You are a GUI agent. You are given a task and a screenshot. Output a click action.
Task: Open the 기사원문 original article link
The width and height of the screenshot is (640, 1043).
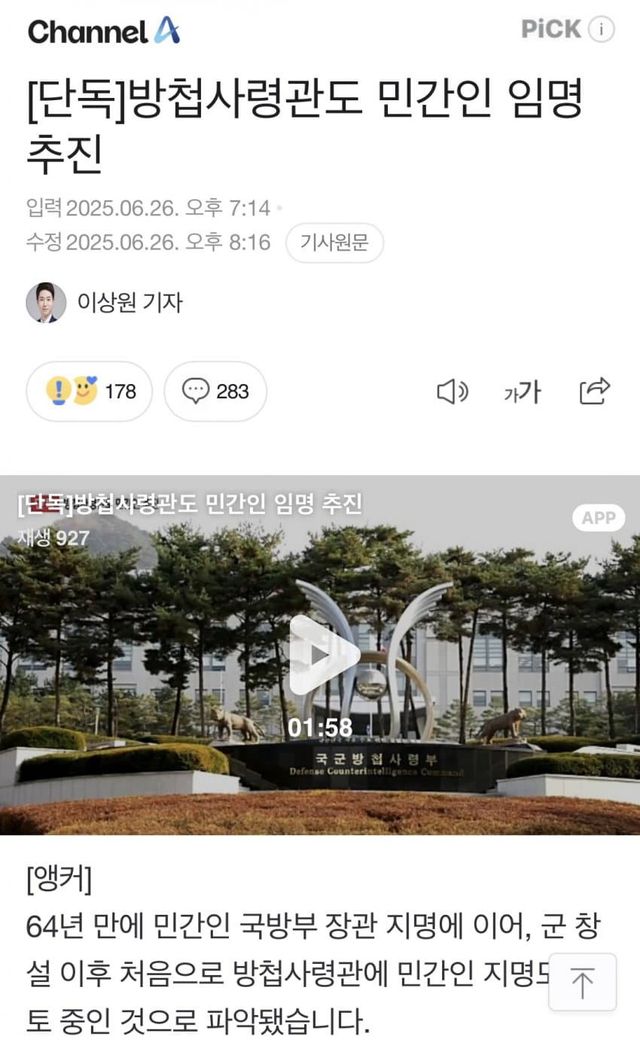tap(334, 243)
